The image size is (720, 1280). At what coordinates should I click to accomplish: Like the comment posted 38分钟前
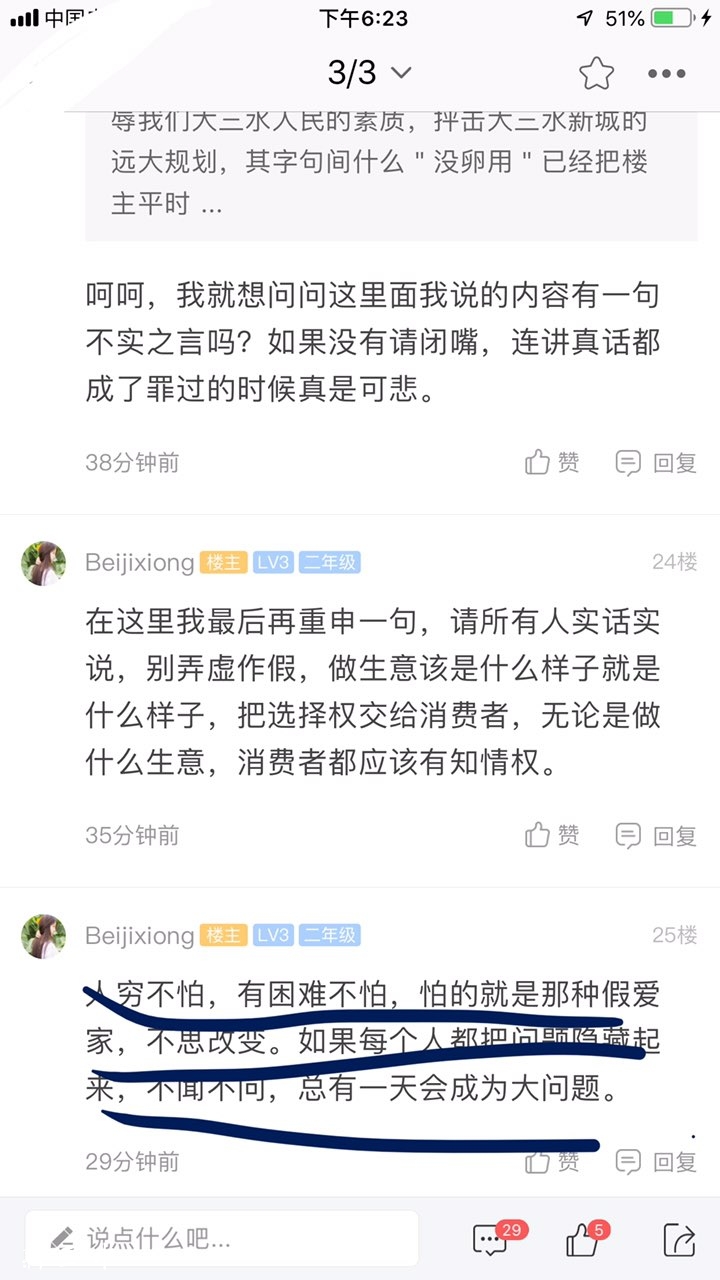pyautogui.click(x=552, y=463)
